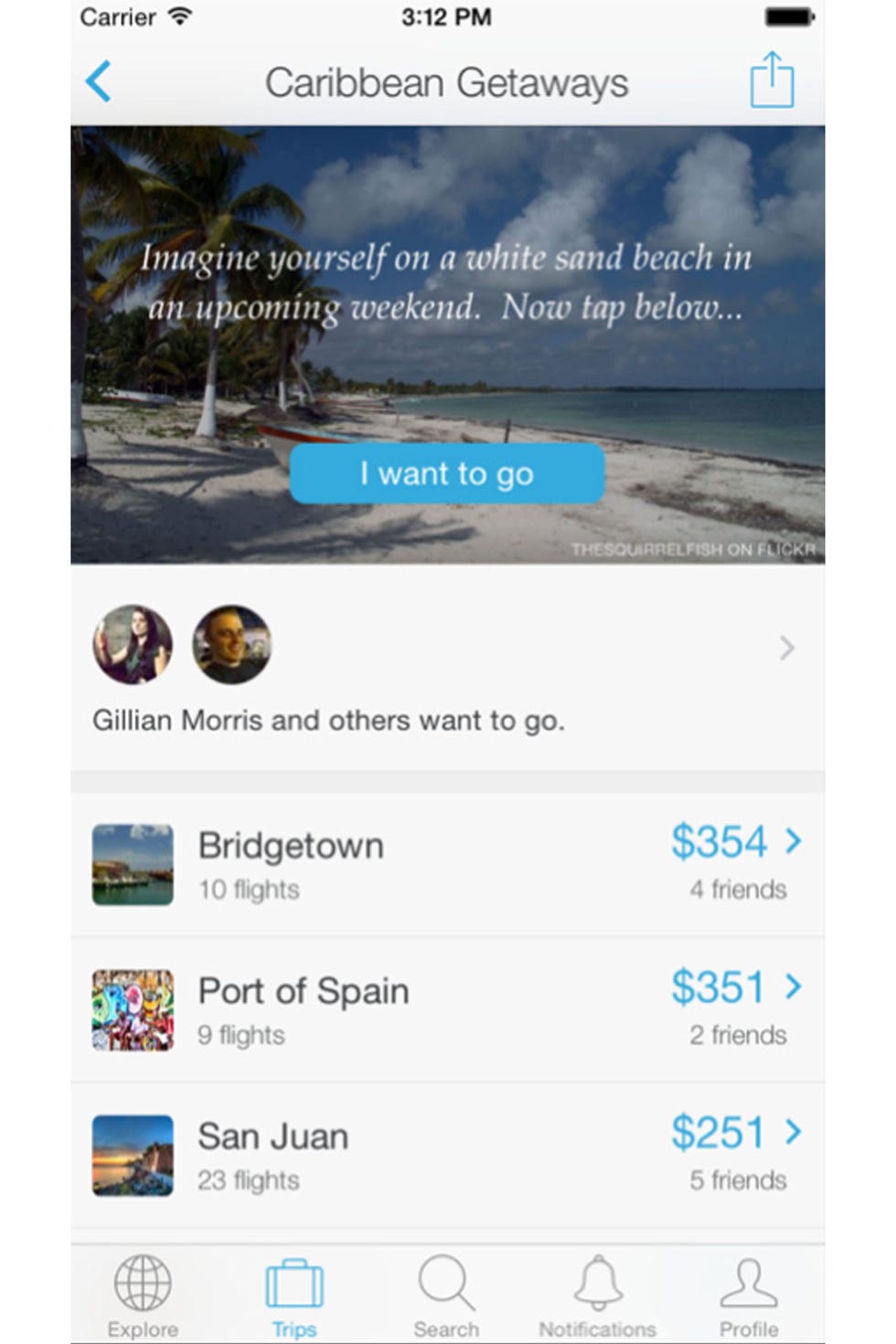Open the Trips tab
The height and width of the screenshot is (1344, 896).
tap(293, 1296)
